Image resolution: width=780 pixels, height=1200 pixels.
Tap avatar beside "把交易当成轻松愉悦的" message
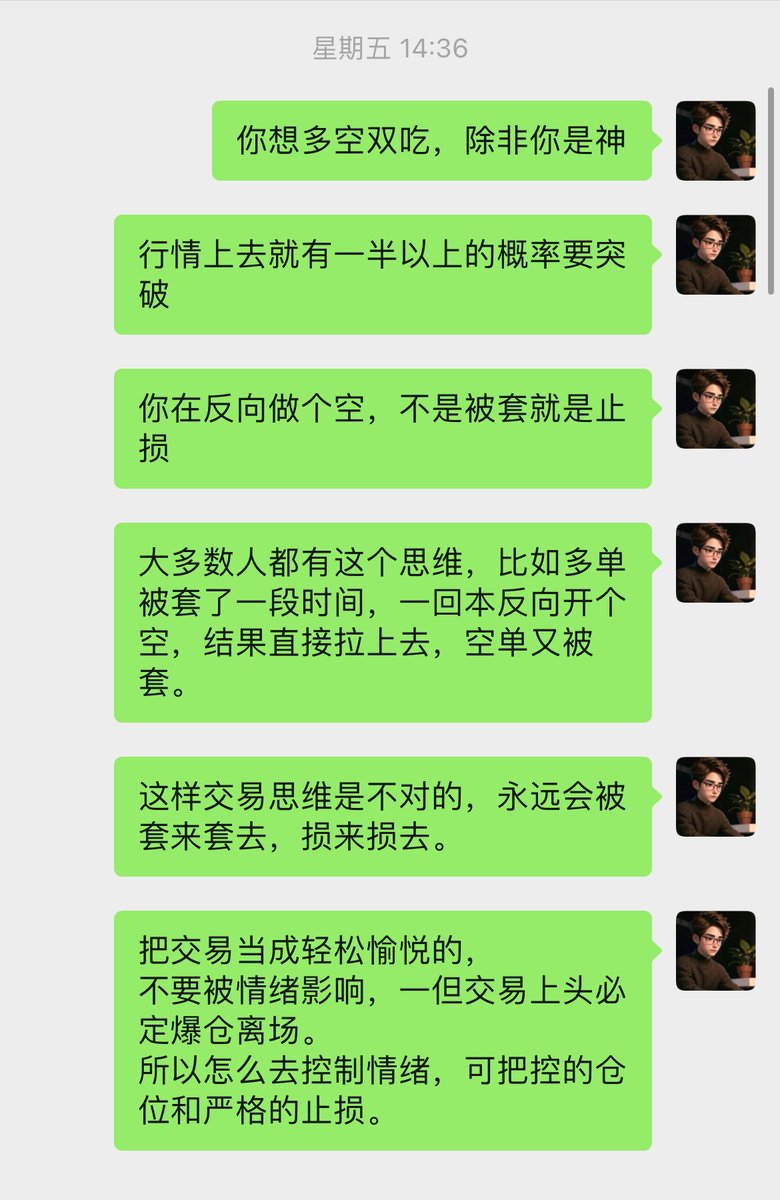715,950
